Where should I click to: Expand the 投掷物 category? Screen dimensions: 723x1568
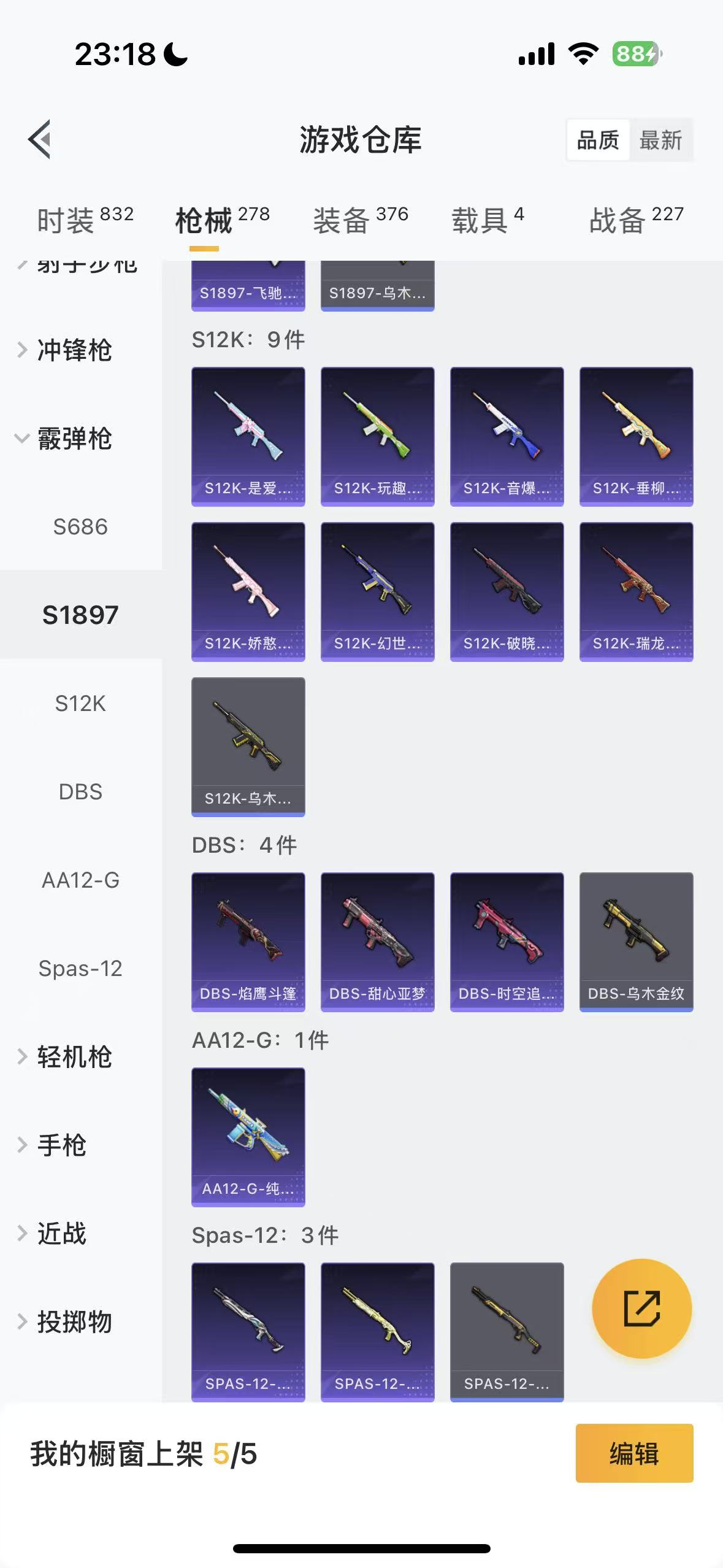tap(74, 1322)
